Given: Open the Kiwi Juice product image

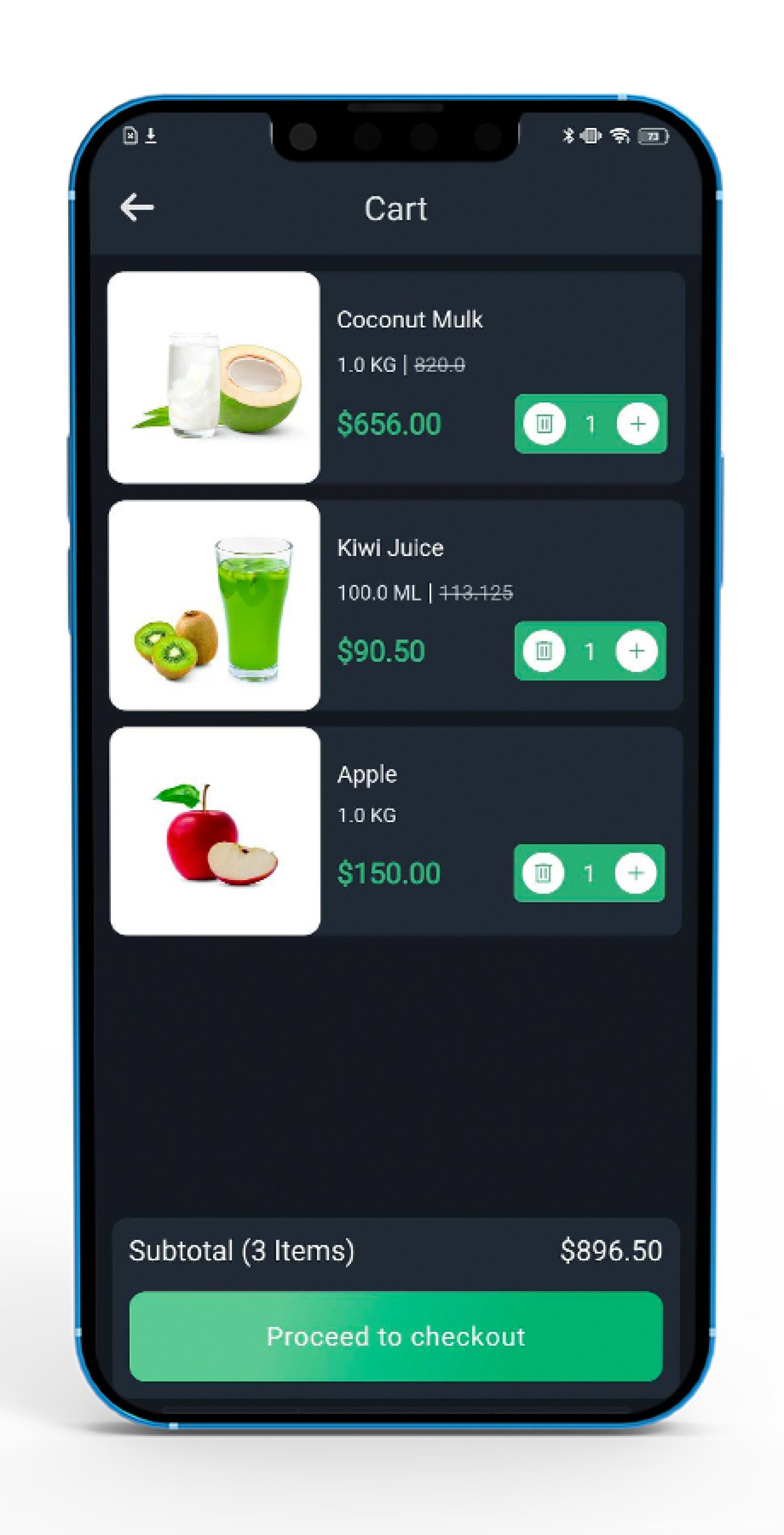Looking at the screenshot, I should tap(215, 605).
